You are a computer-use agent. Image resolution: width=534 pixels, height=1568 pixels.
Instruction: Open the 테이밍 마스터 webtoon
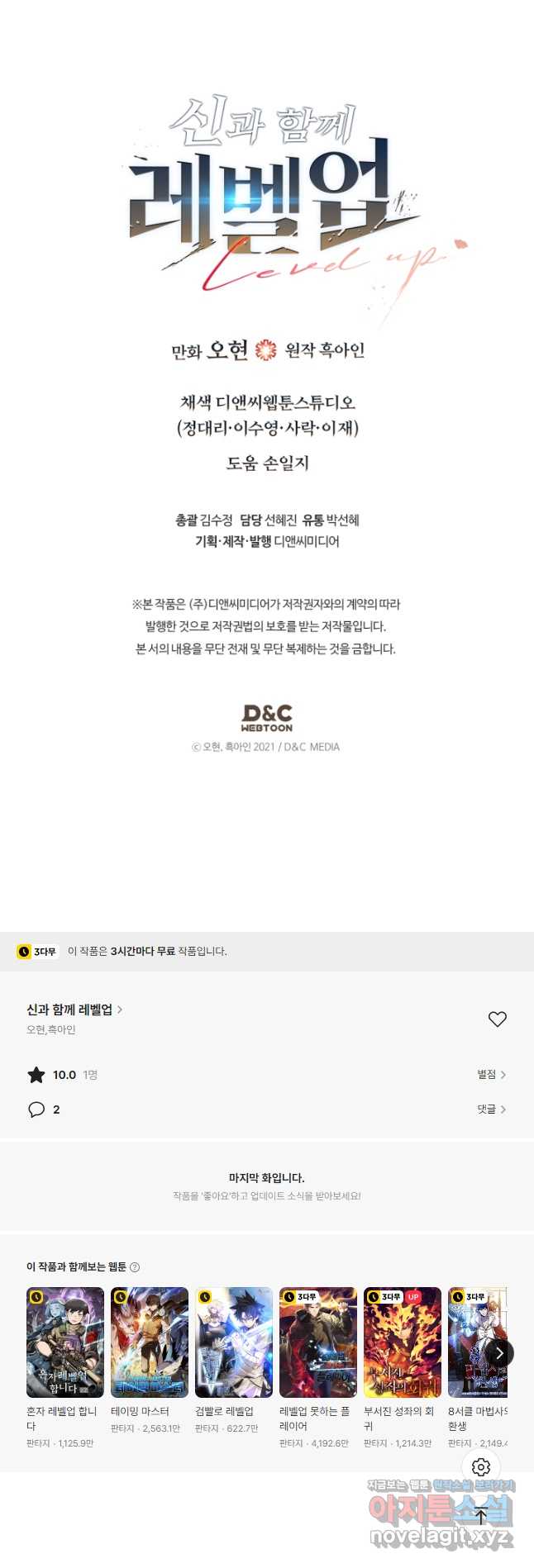pyautogui.click(x=150, y=1342)
